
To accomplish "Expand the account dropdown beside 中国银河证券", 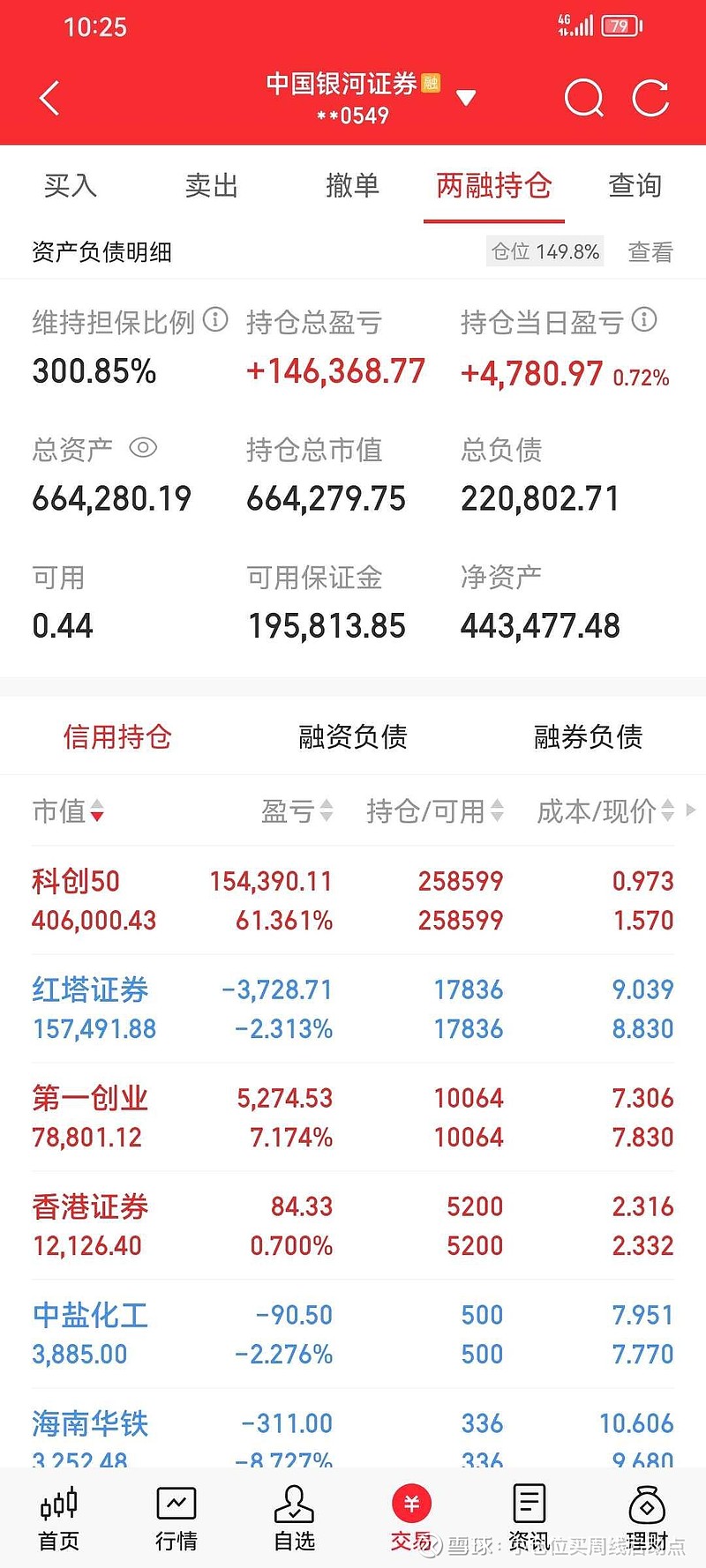I will coord(467,98).
